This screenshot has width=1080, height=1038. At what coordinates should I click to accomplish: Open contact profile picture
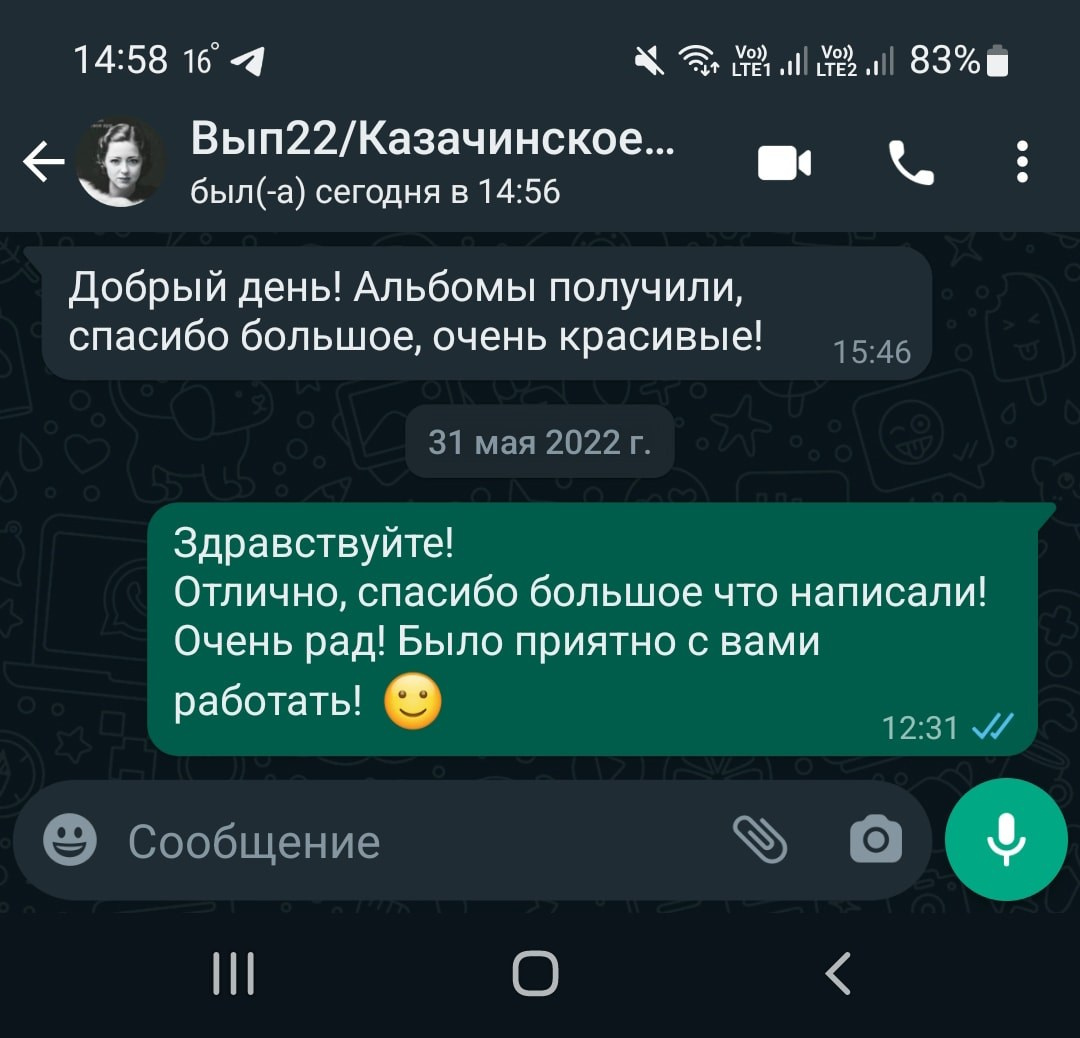click(x=121, y=162)
